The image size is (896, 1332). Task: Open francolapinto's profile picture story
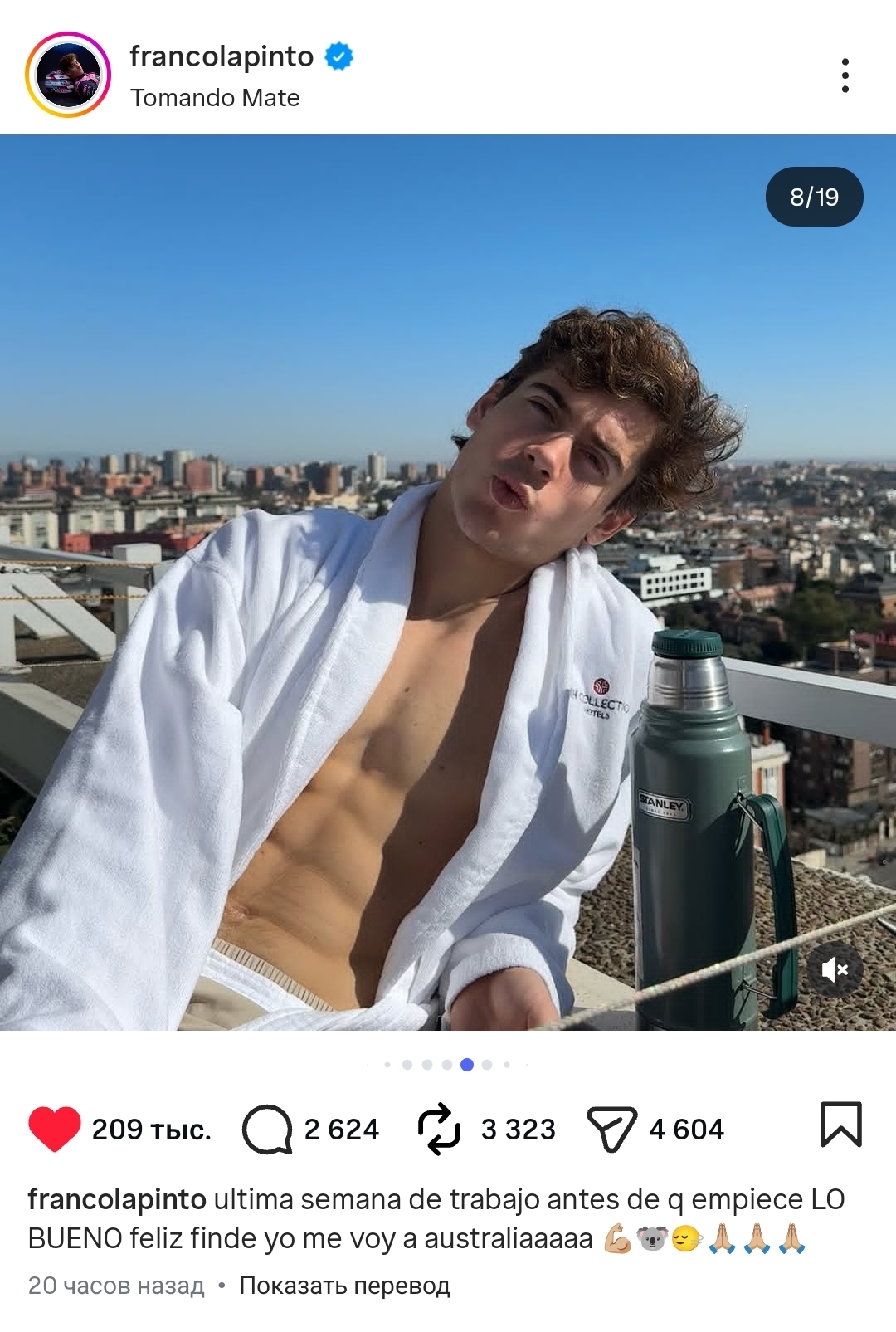pos(68,75)
